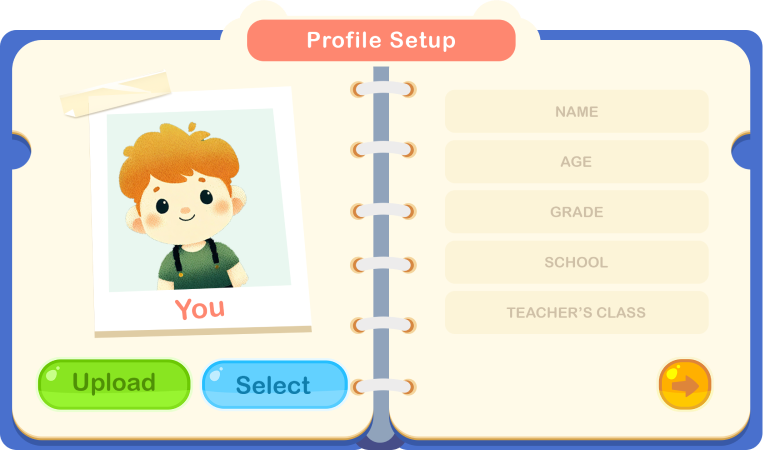The width and height of the screenshot is (763, 450).
Task: Tap the SCHOOL input field
Action: coord(576,262)
